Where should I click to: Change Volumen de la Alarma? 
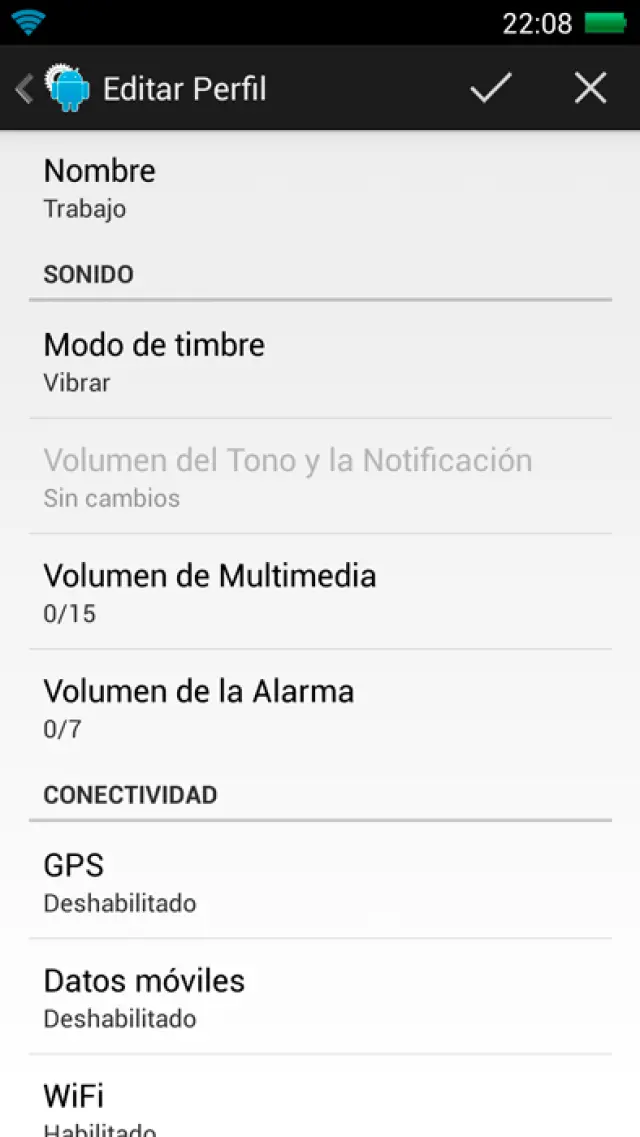(x=320, y=707)
